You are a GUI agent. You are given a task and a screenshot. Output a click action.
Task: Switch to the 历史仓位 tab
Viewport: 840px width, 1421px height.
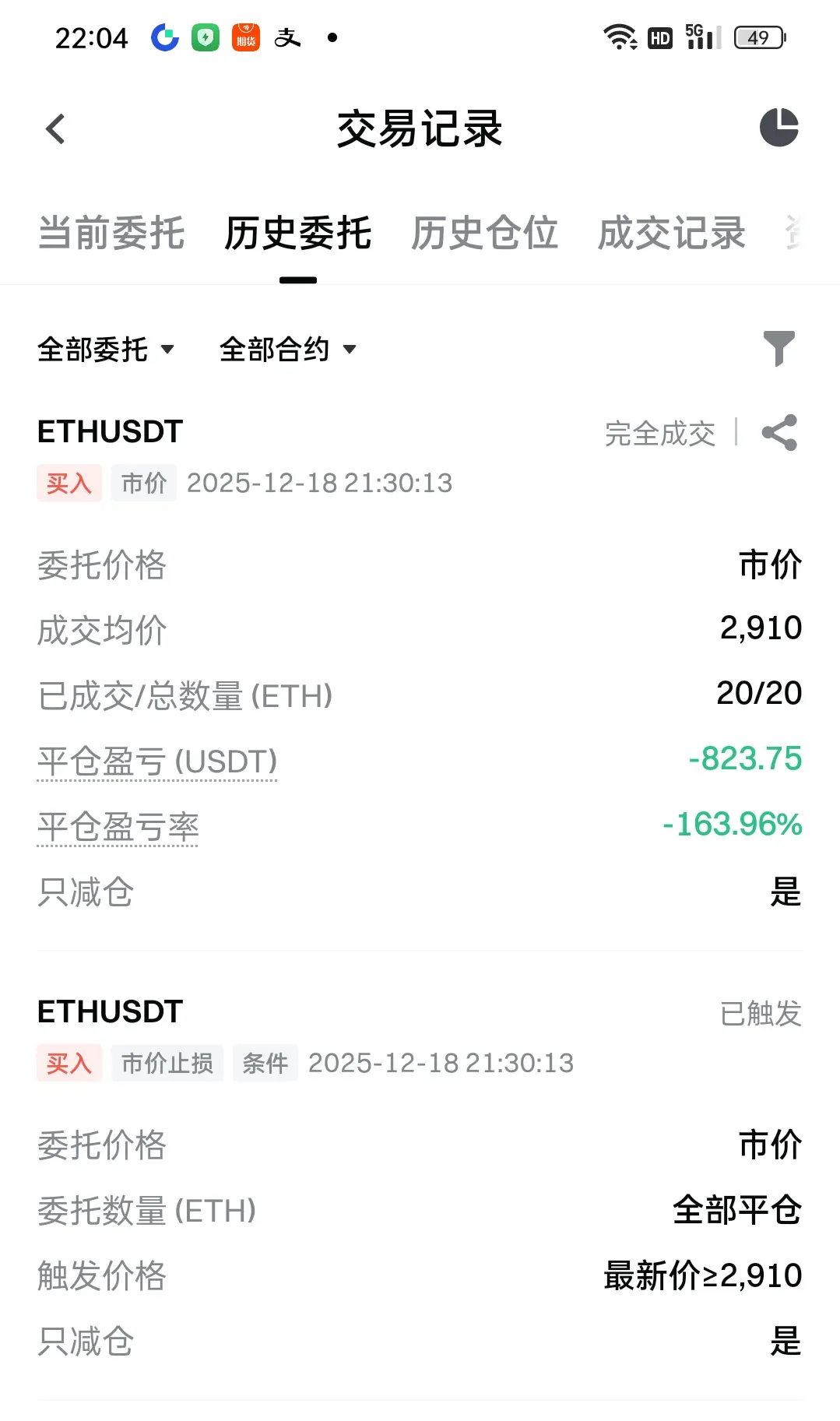[484, 233]
